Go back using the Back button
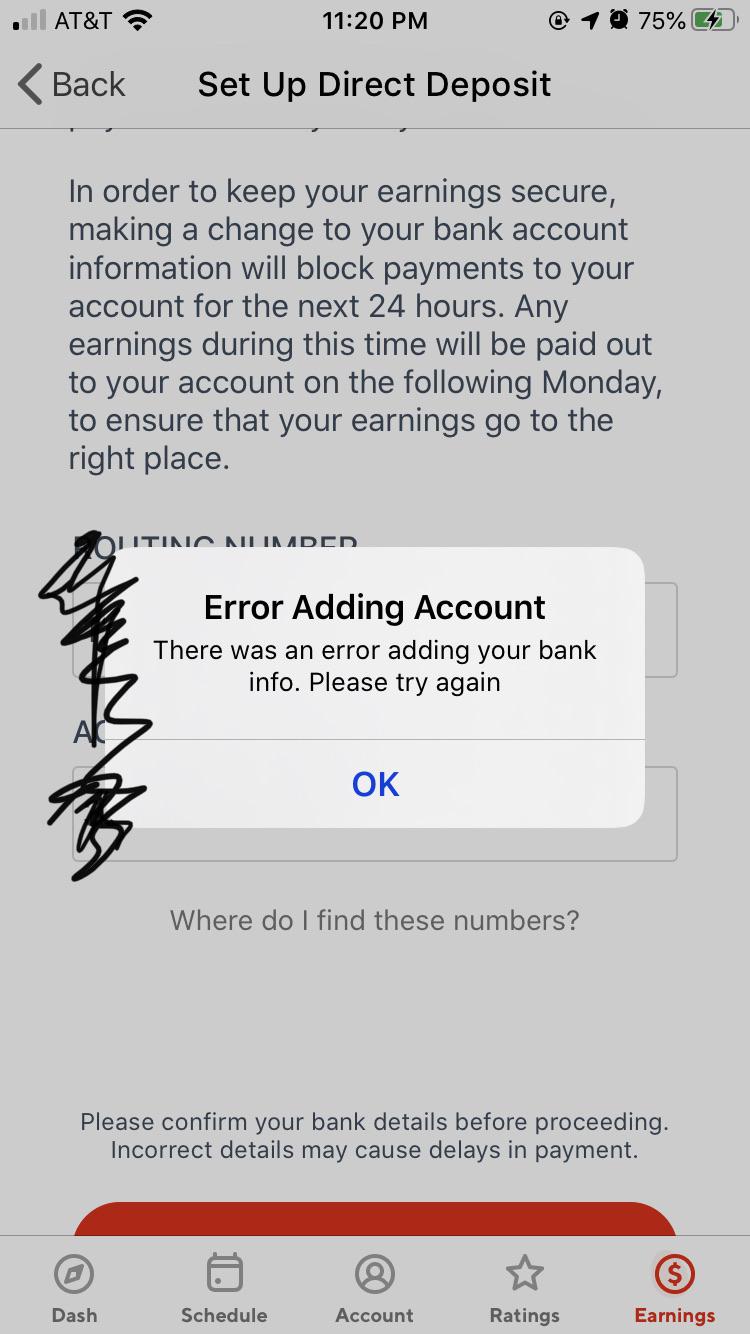This screenshot has height=1334, width=750. [70, 84]
